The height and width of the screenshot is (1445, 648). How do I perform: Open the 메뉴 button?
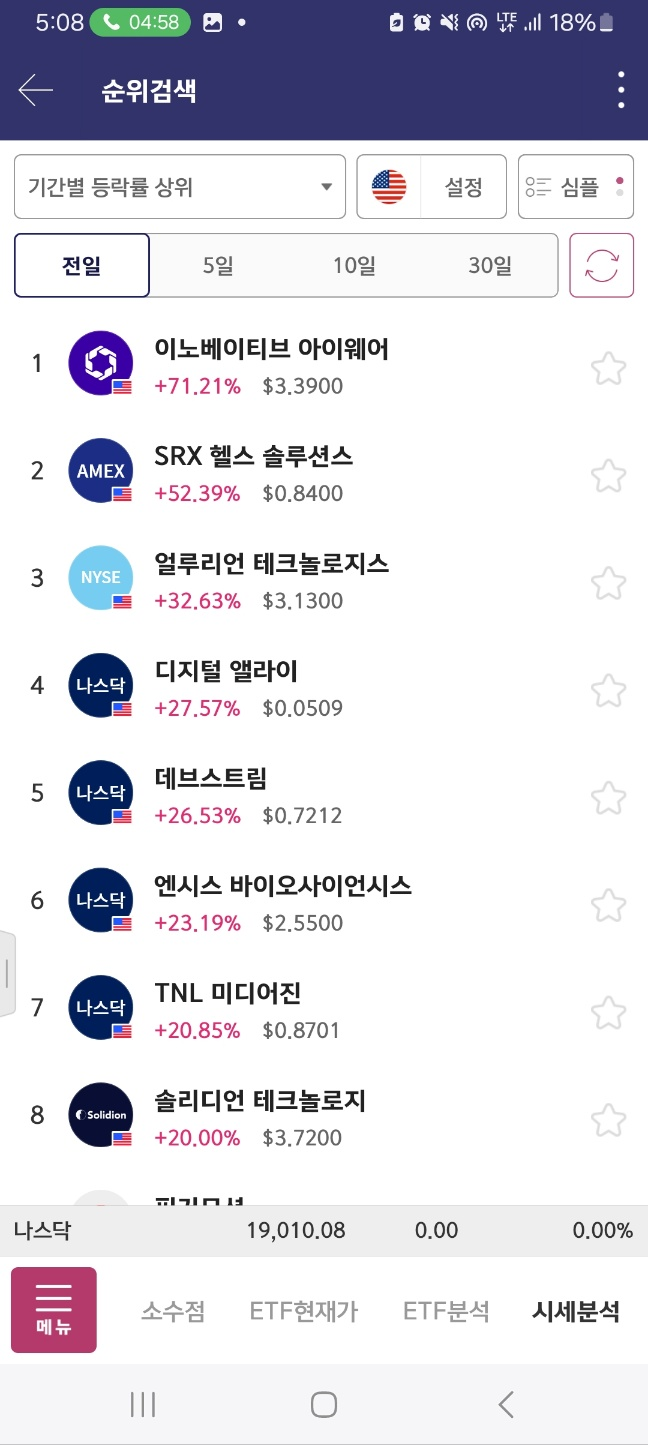click(54, 1310)
